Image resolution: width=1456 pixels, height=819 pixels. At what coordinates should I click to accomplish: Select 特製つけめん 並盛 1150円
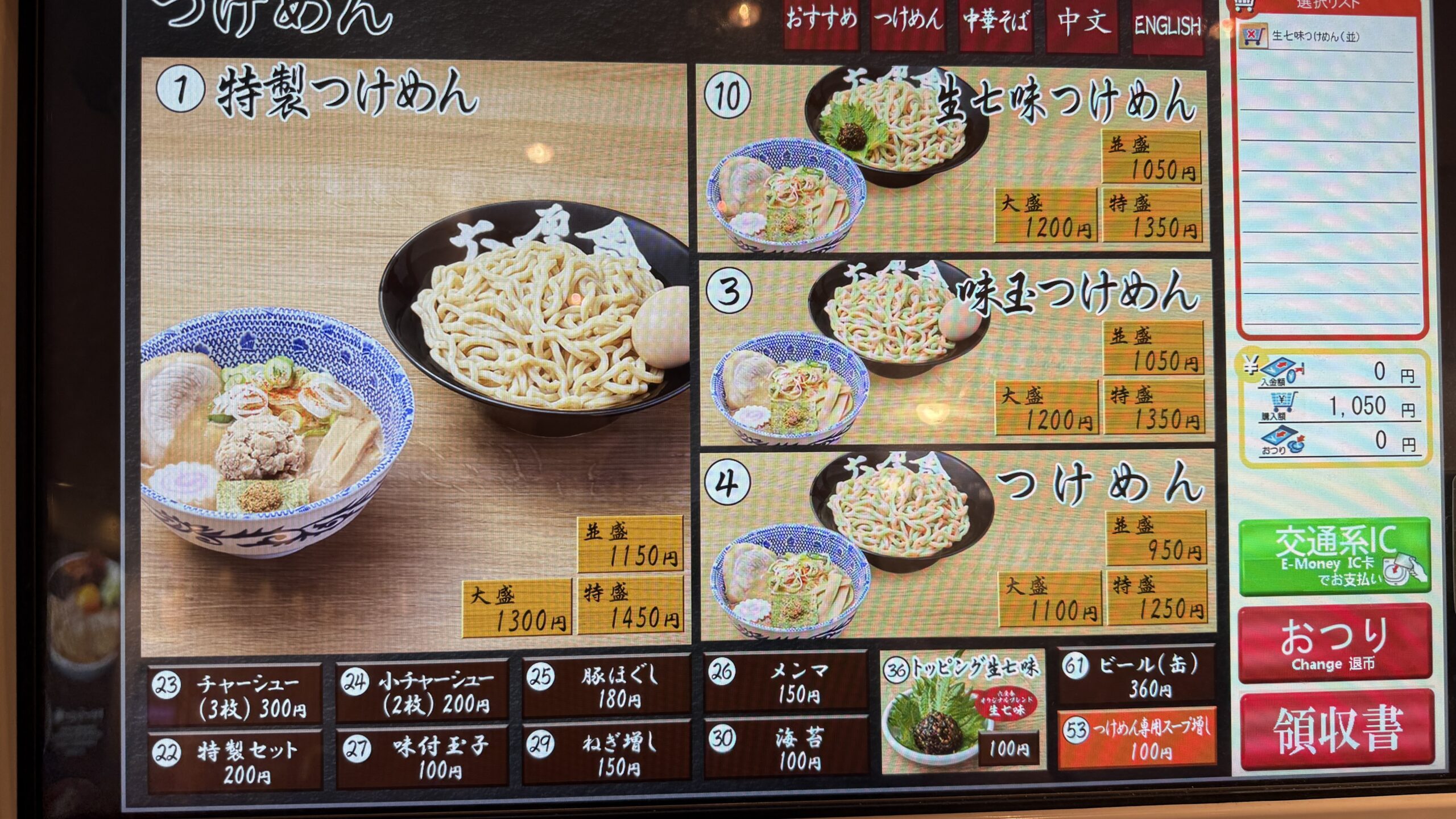coord(630,544)
